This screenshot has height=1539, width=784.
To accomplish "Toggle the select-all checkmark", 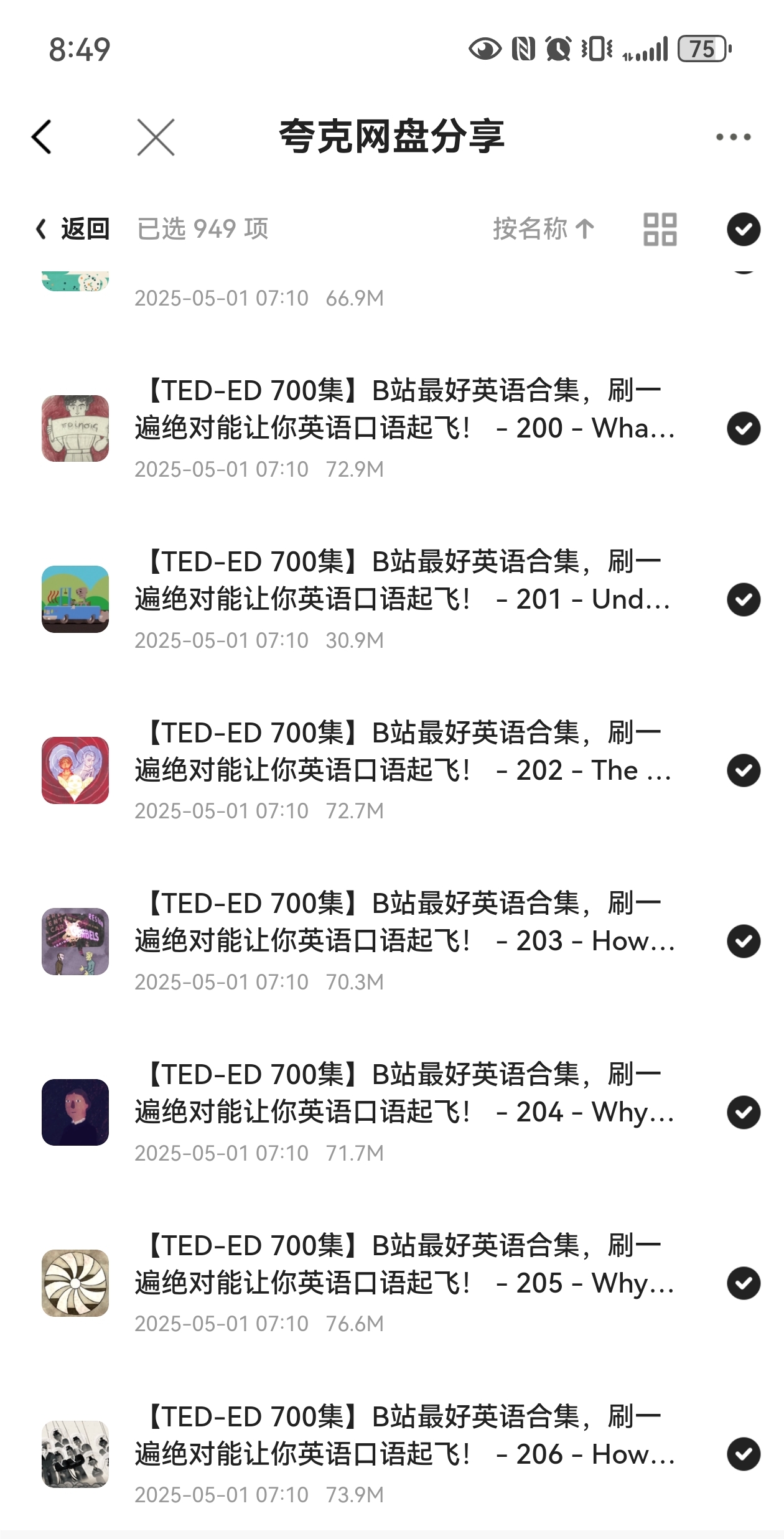I will pos(744,229).
